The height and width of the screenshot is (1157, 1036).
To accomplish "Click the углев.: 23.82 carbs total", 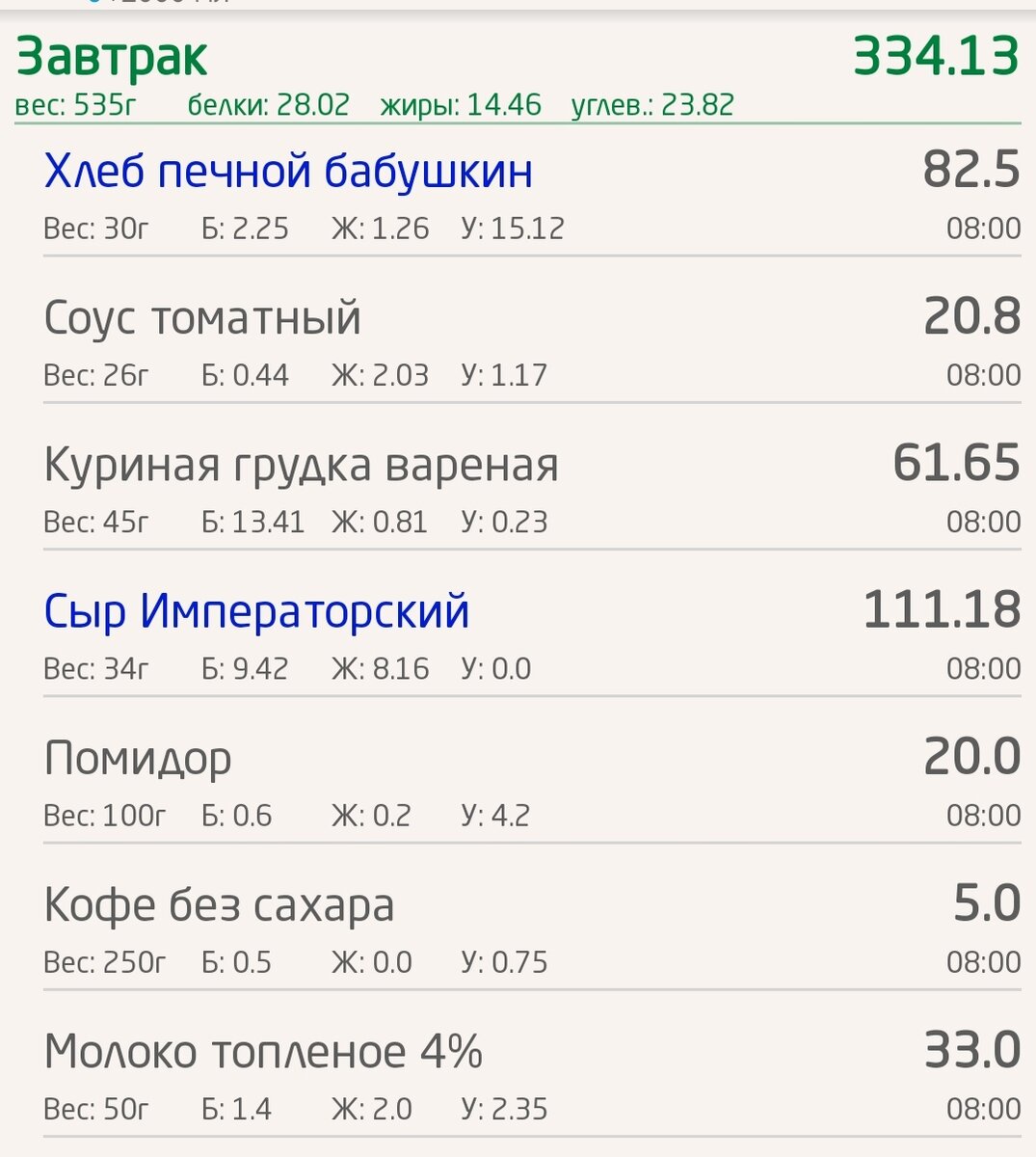I will pyautogui.click(x=654, y=105).
